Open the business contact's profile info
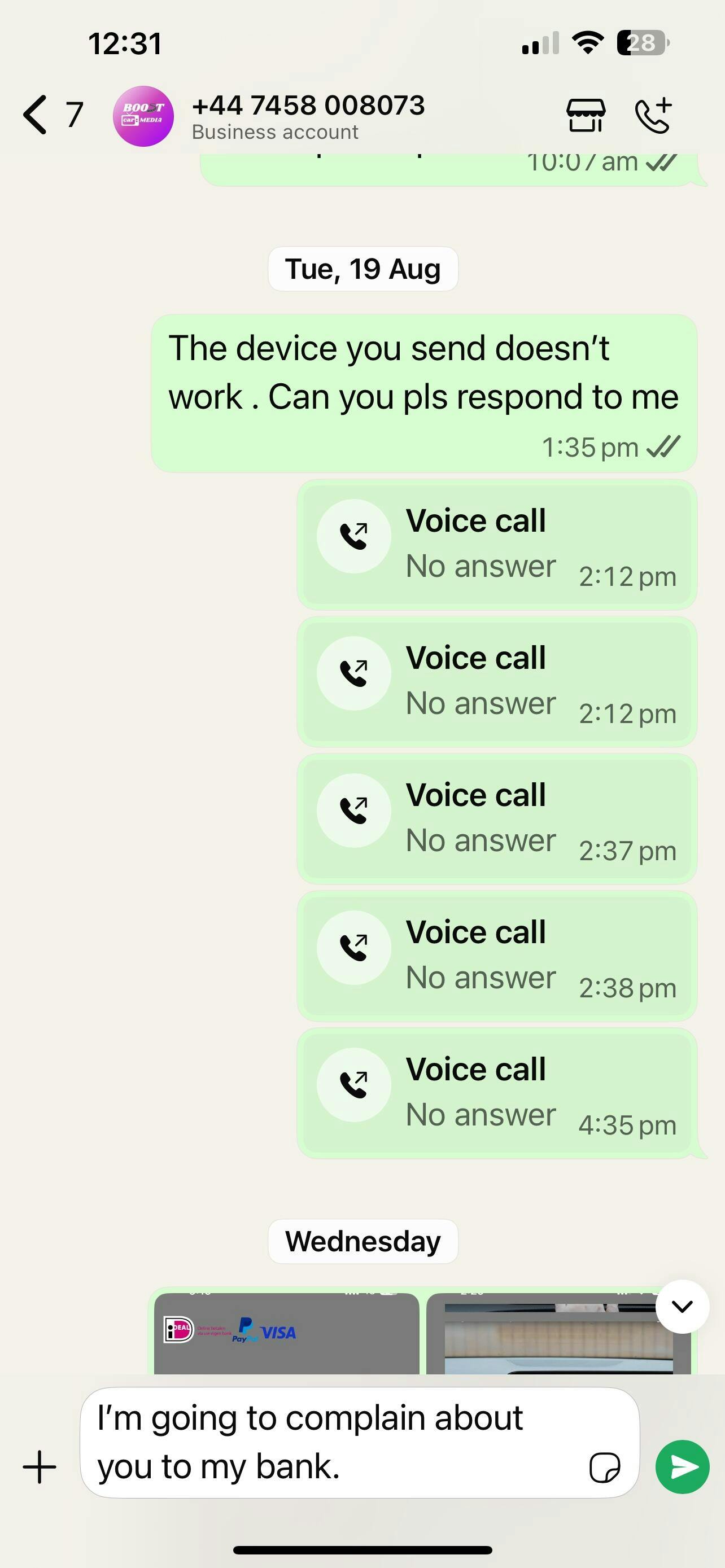This screenshot has width=725, height=1568. (x=308, y=116)
